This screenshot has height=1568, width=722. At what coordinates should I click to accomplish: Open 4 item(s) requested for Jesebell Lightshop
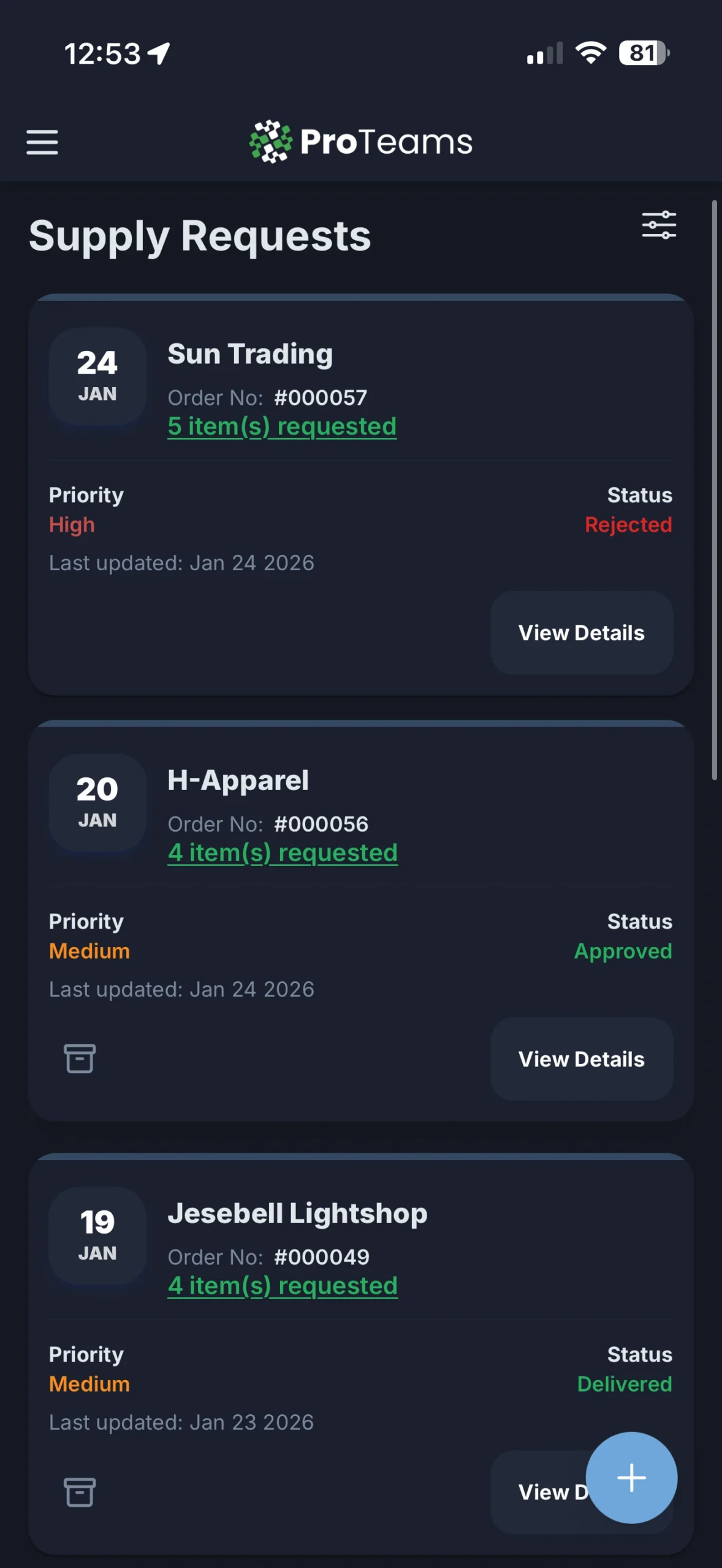click(282, 1286)
